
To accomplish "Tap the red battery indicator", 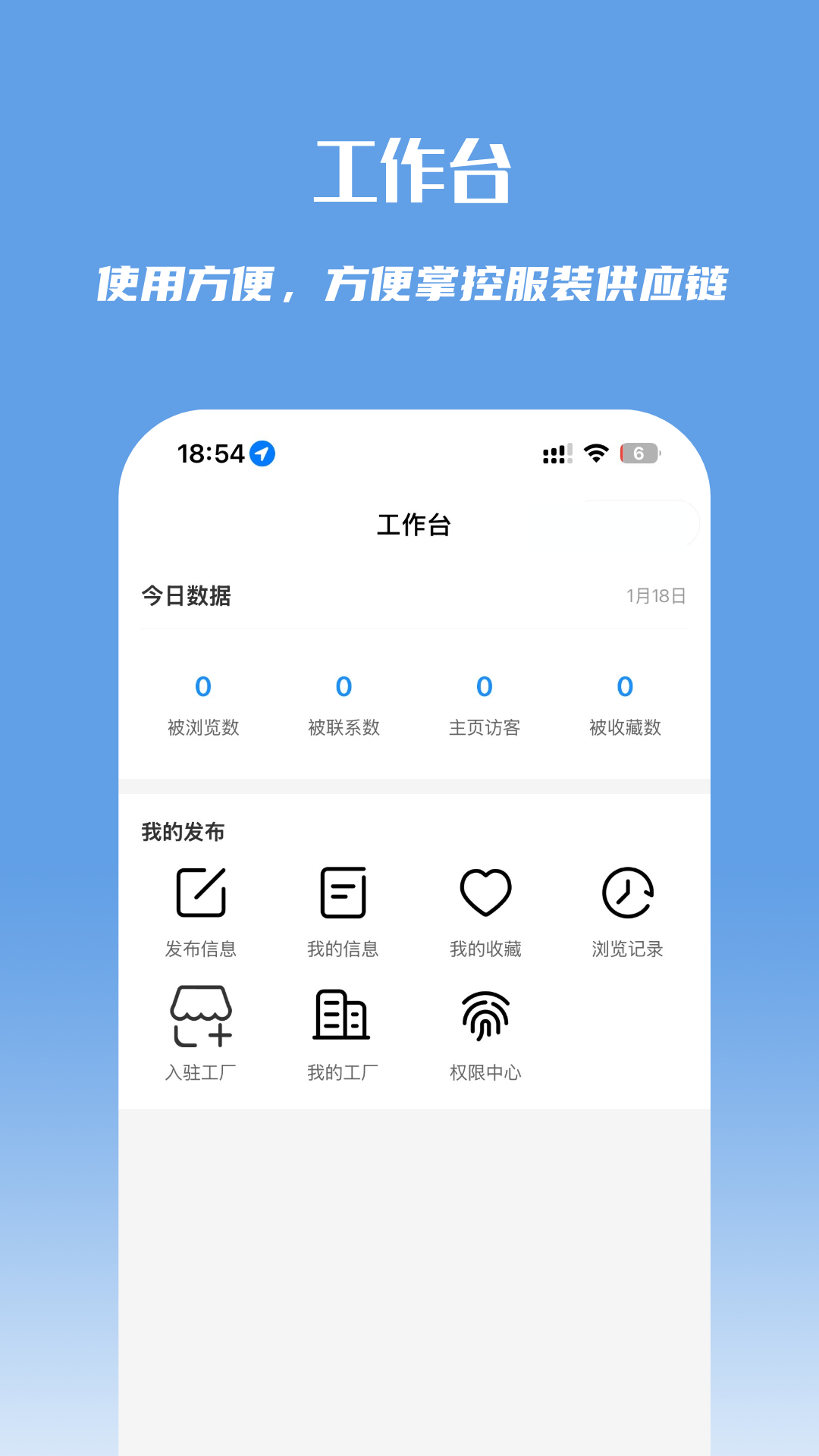I will 639,452.
